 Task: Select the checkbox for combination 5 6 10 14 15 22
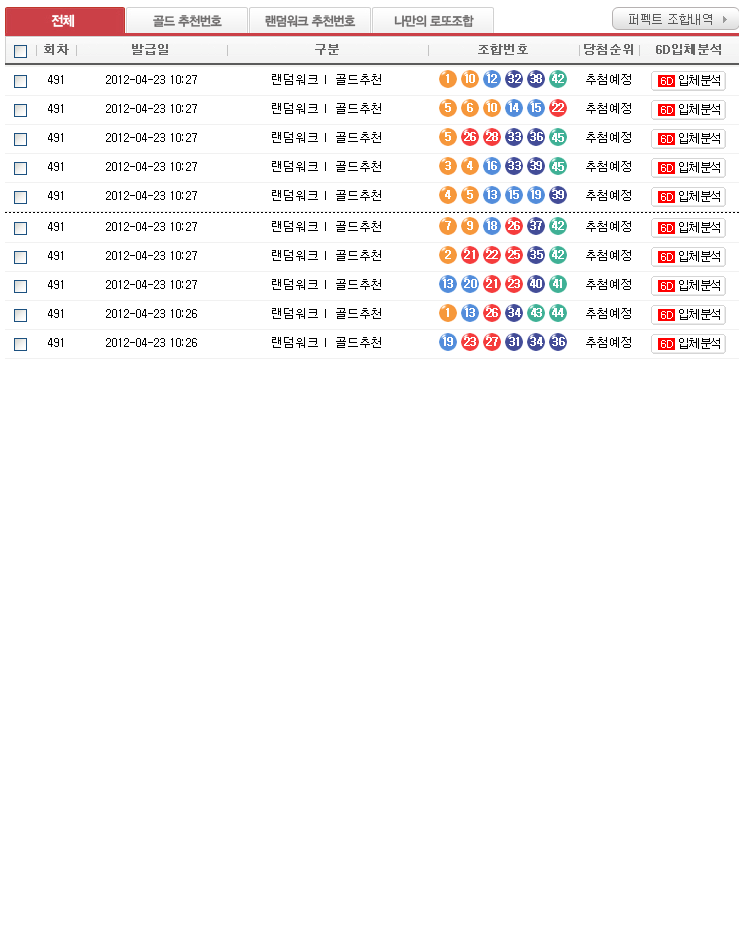20,110
